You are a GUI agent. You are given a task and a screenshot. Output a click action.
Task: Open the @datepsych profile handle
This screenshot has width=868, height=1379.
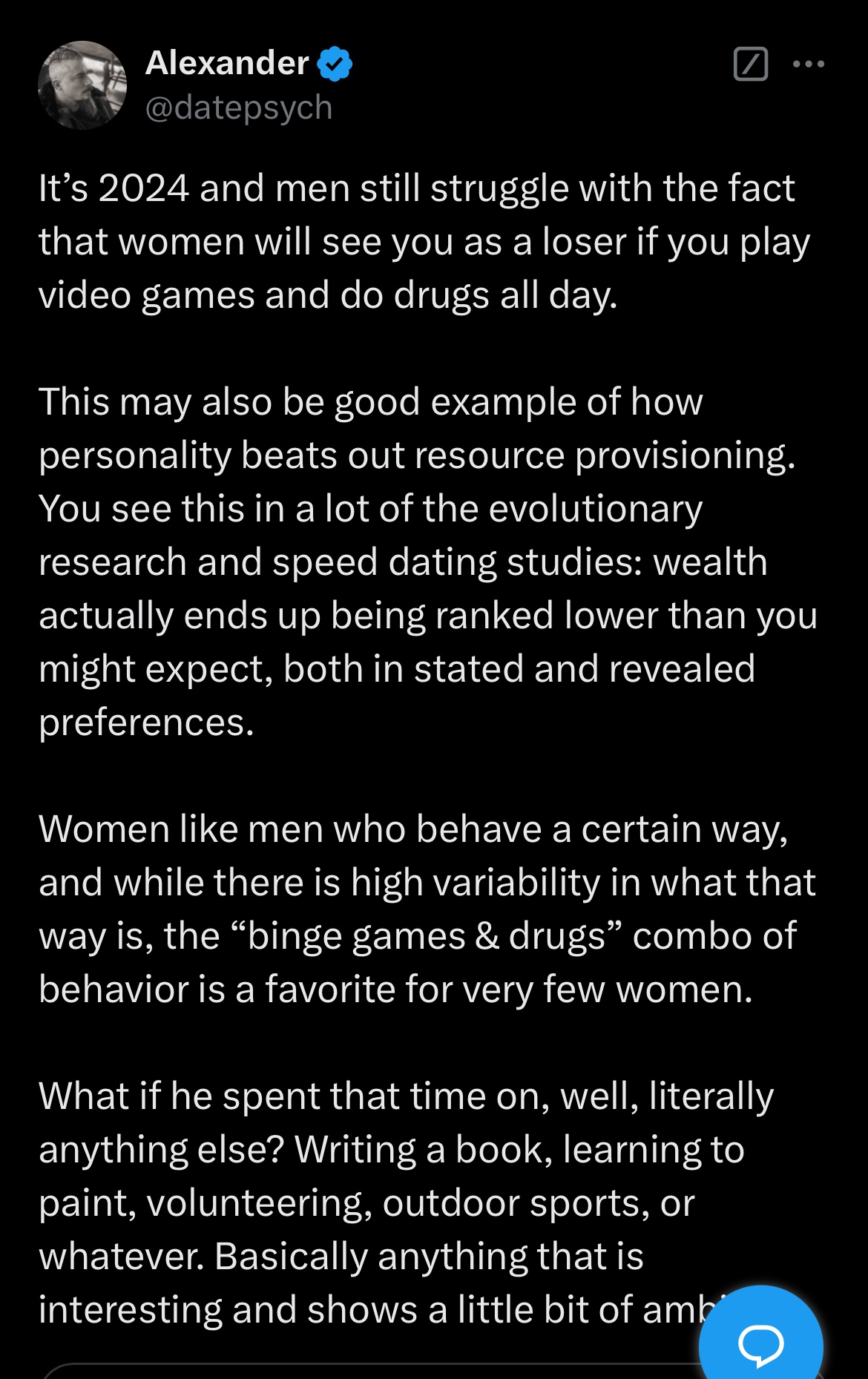(x=239, y=108)
